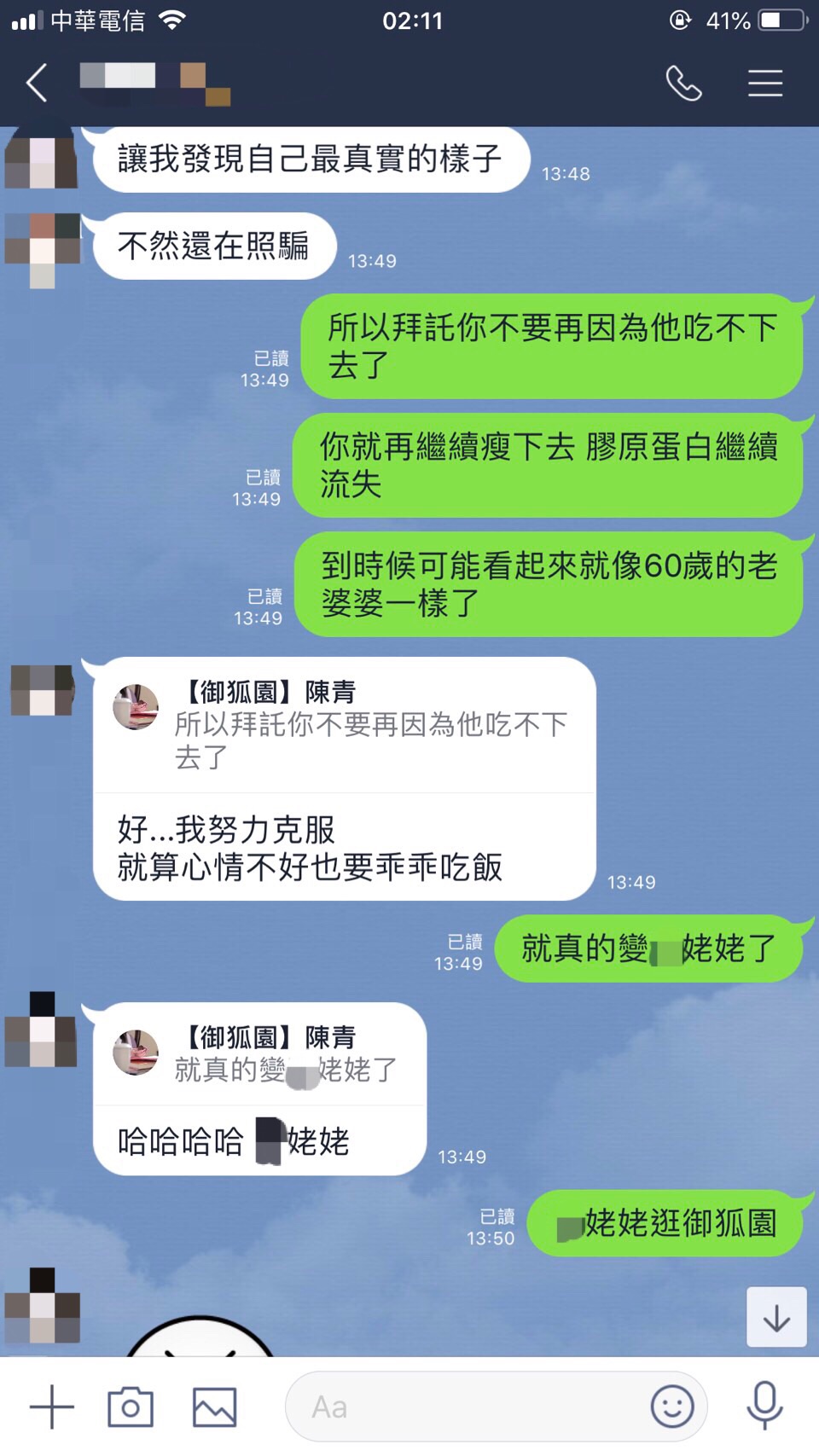
Task: Record a voice message
Action: [x=764, y=1407]
